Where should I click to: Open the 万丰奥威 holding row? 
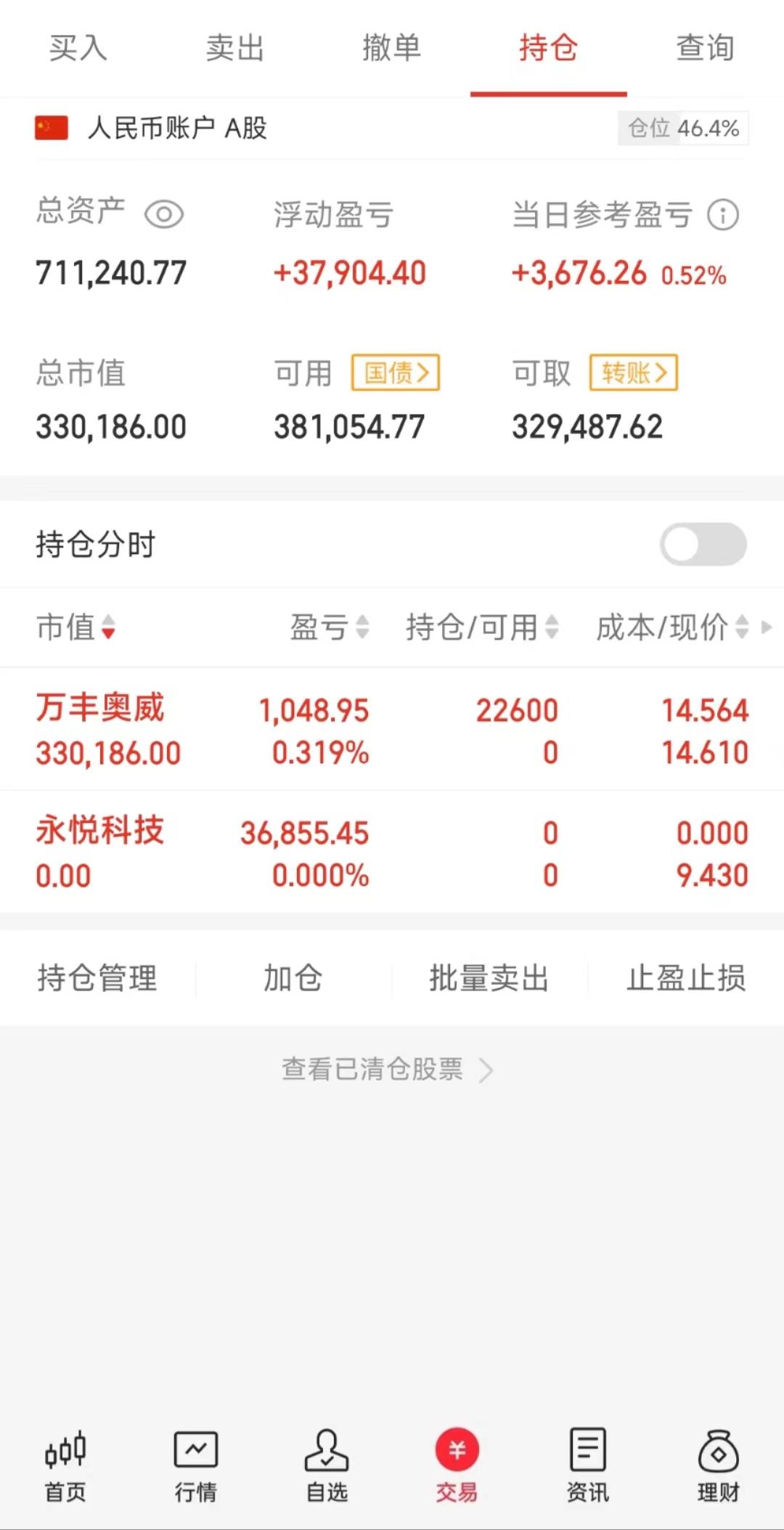[x=392, y=731]
